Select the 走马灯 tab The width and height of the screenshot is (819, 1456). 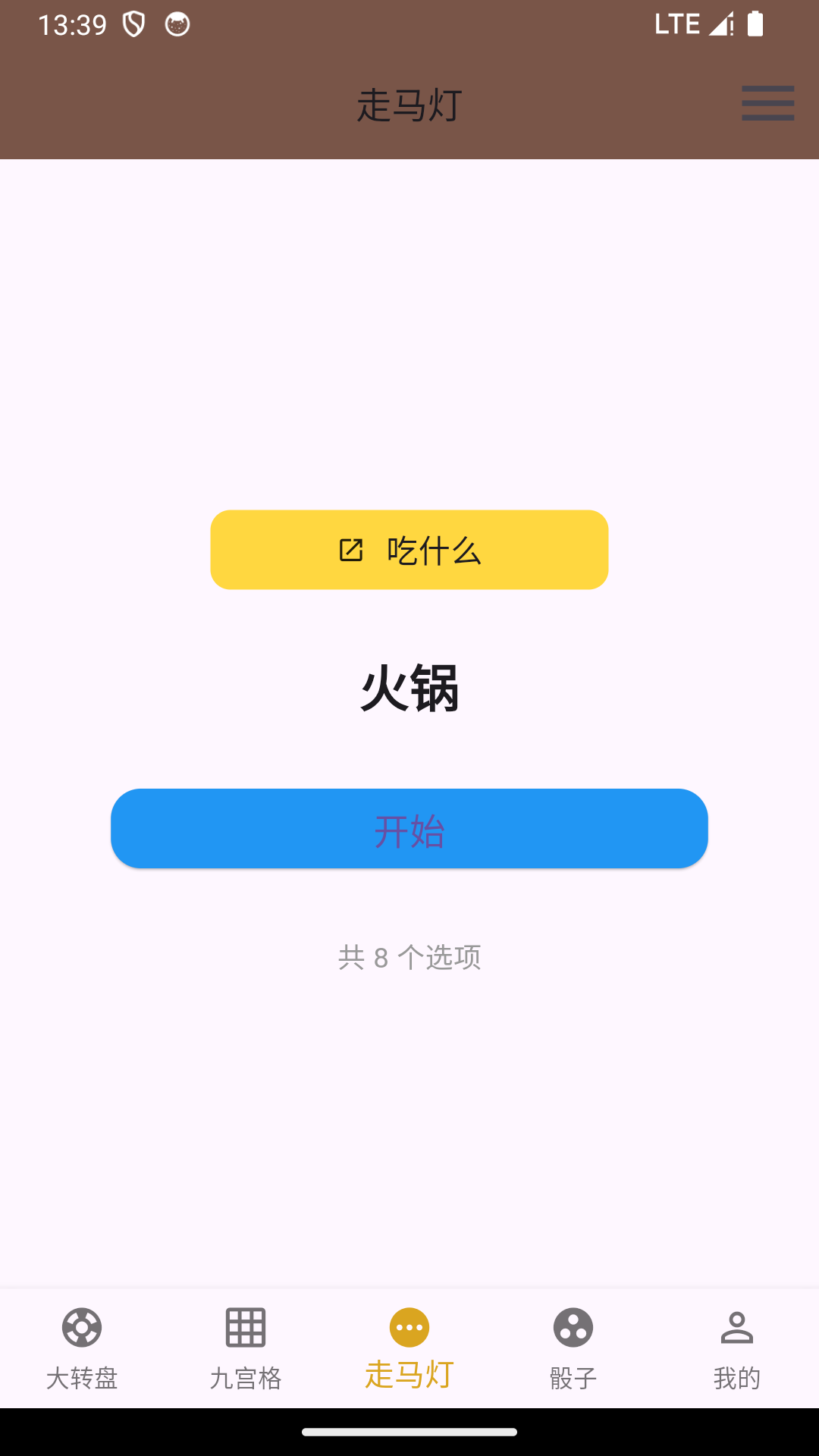[409, 1348]
